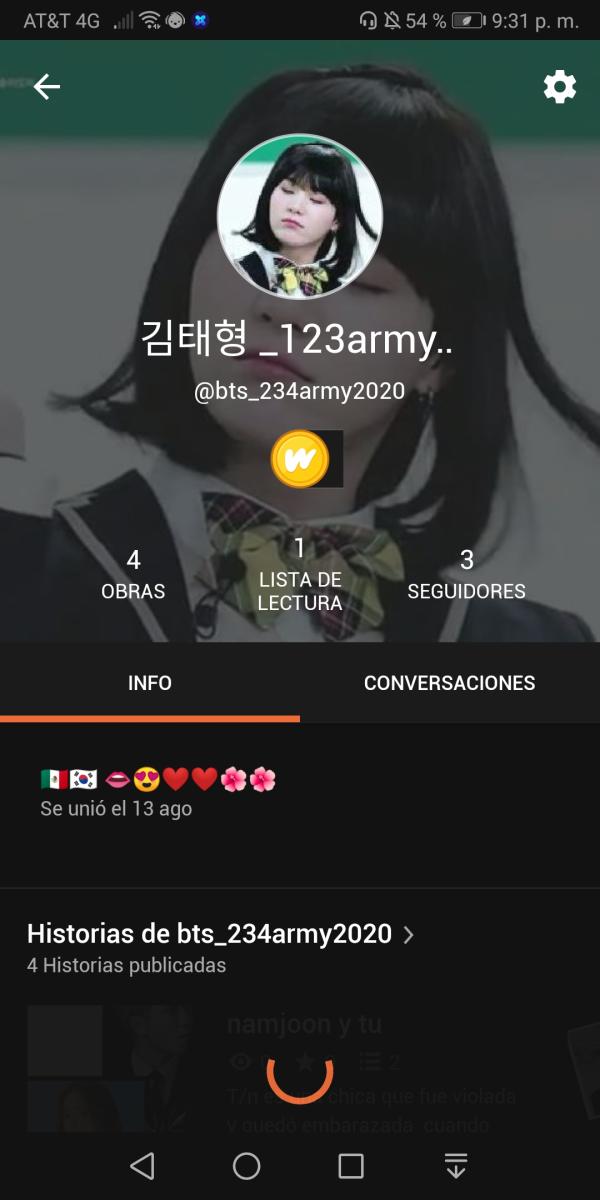
Task: Open the story 'namjoon y tu'
Action: [304, 1025]
